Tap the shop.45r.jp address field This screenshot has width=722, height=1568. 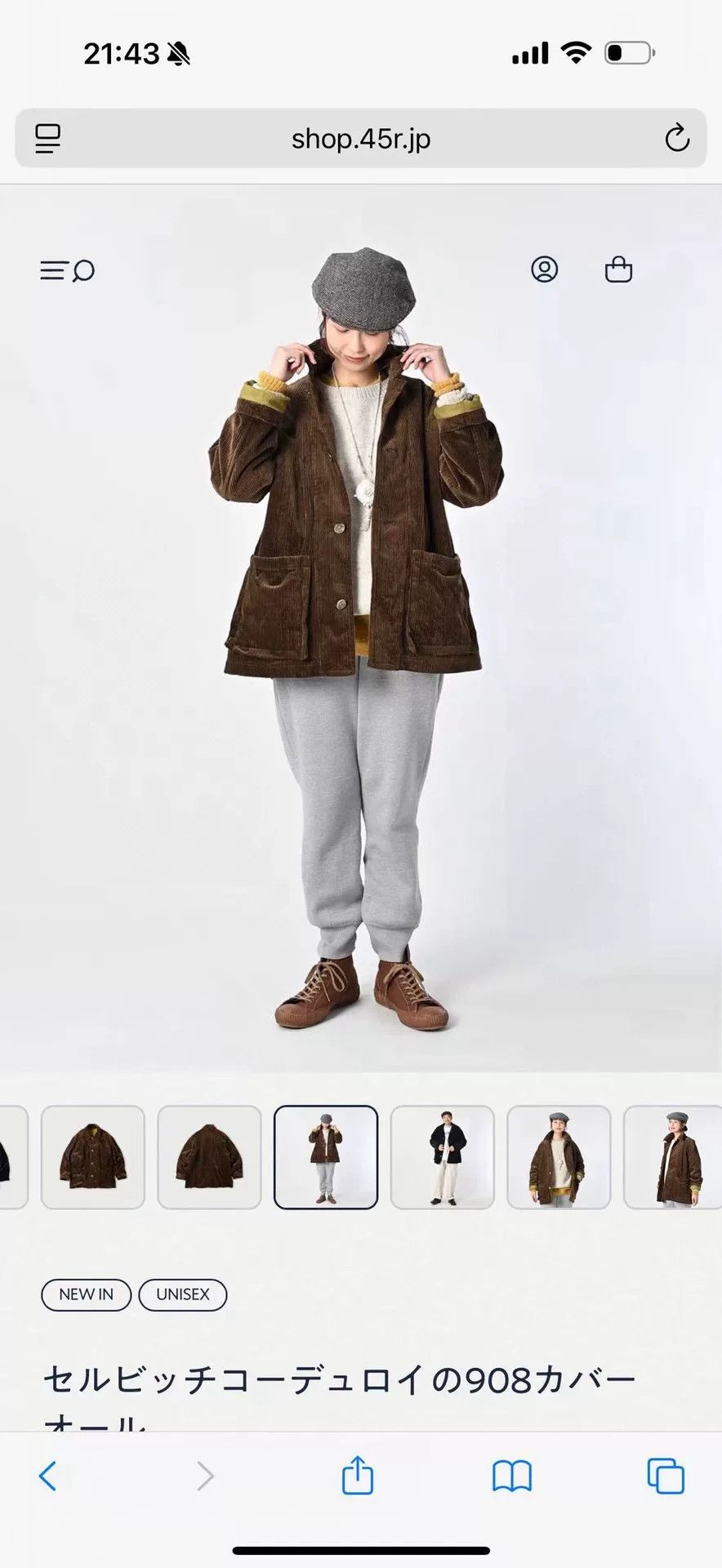point(361,138)
